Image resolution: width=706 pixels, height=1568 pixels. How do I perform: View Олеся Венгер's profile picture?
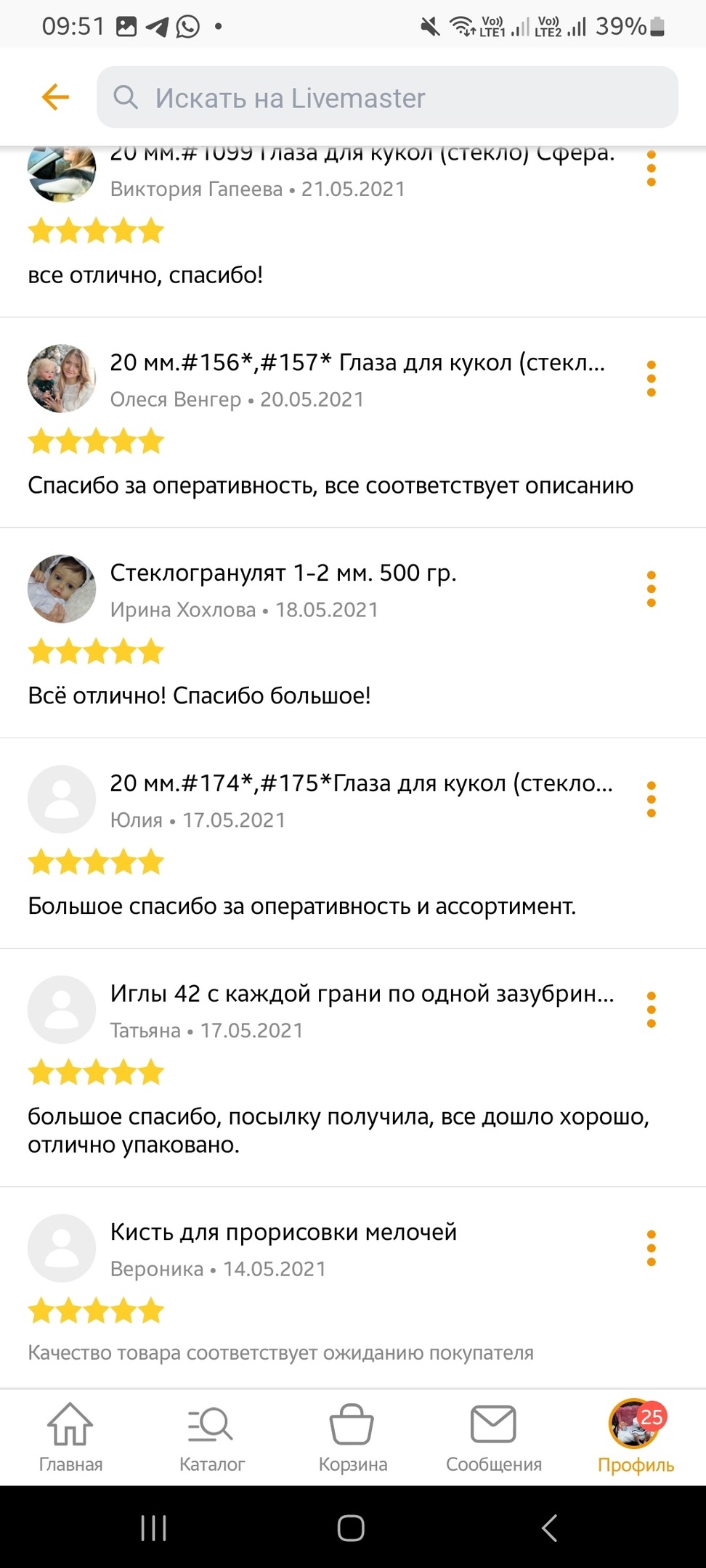point(62,378)
